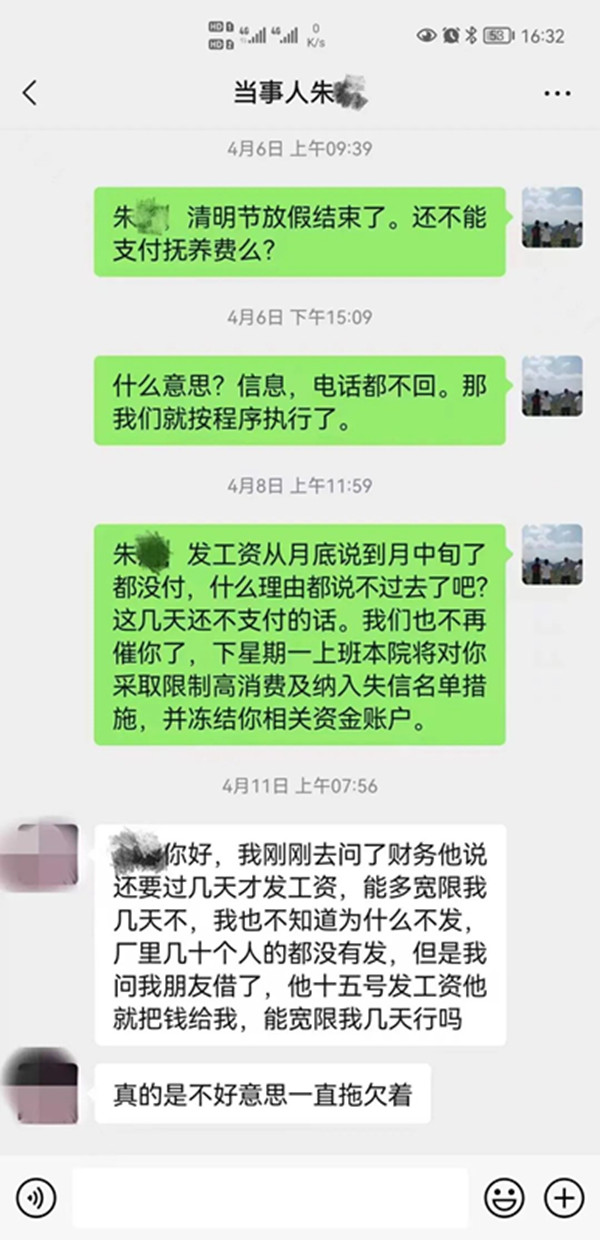Open the chat's three-dot overflow menu

(557, 94)
